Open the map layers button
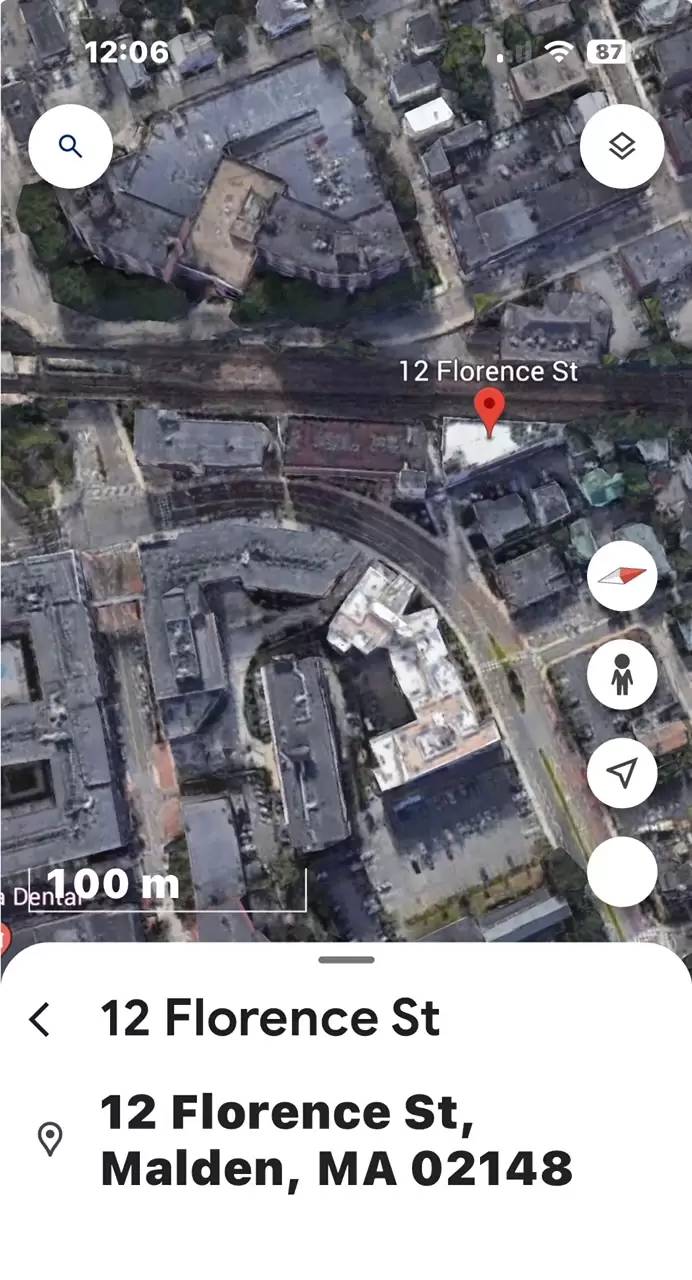This screenshot has height=1280, width=692. click(x=622, y=147)
